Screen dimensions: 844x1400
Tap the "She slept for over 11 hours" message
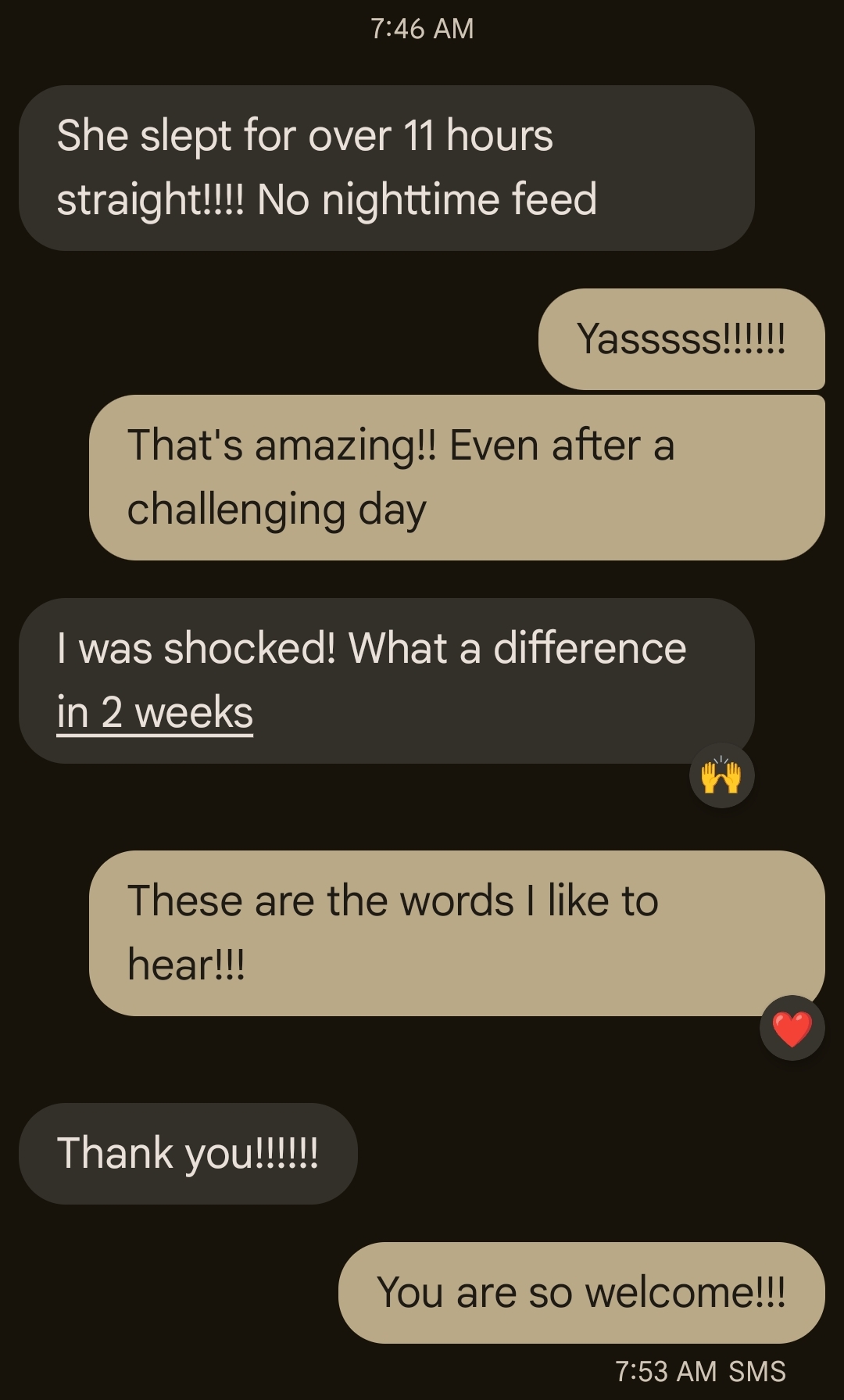click(386, 168)
